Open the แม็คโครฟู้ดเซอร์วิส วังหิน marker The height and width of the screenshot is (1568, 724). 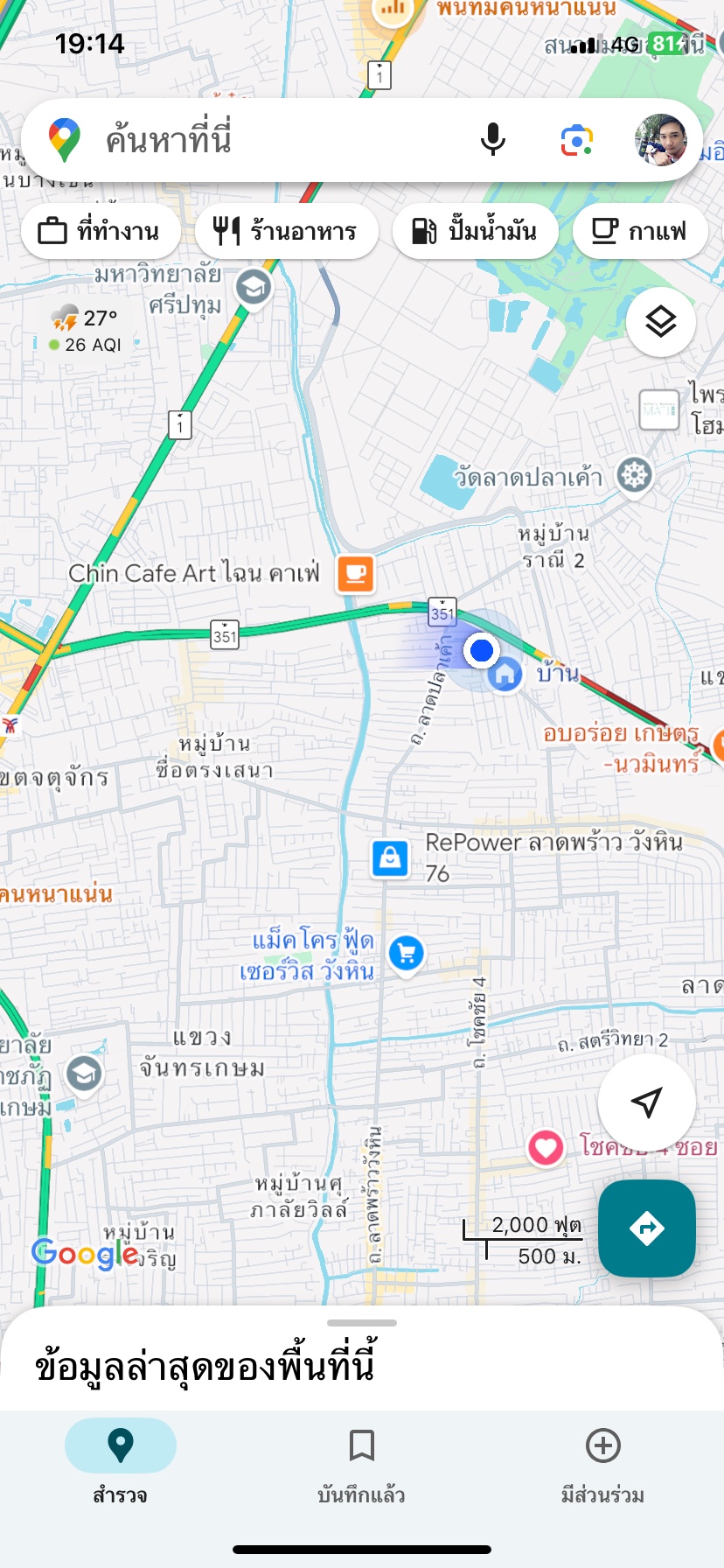tap(406, 954)
